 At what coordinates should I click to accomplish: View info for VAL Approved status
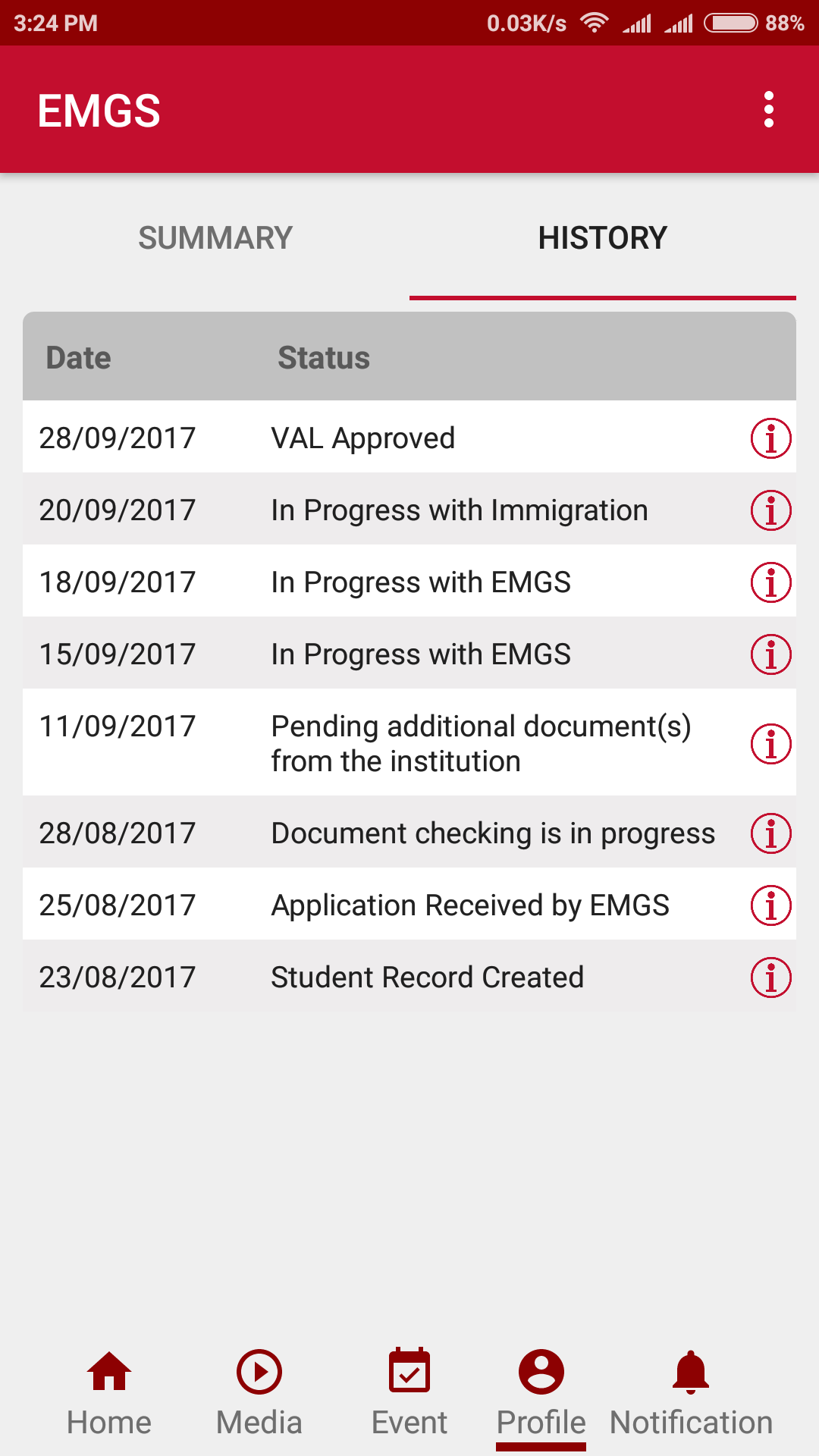[x=770, y=438]
